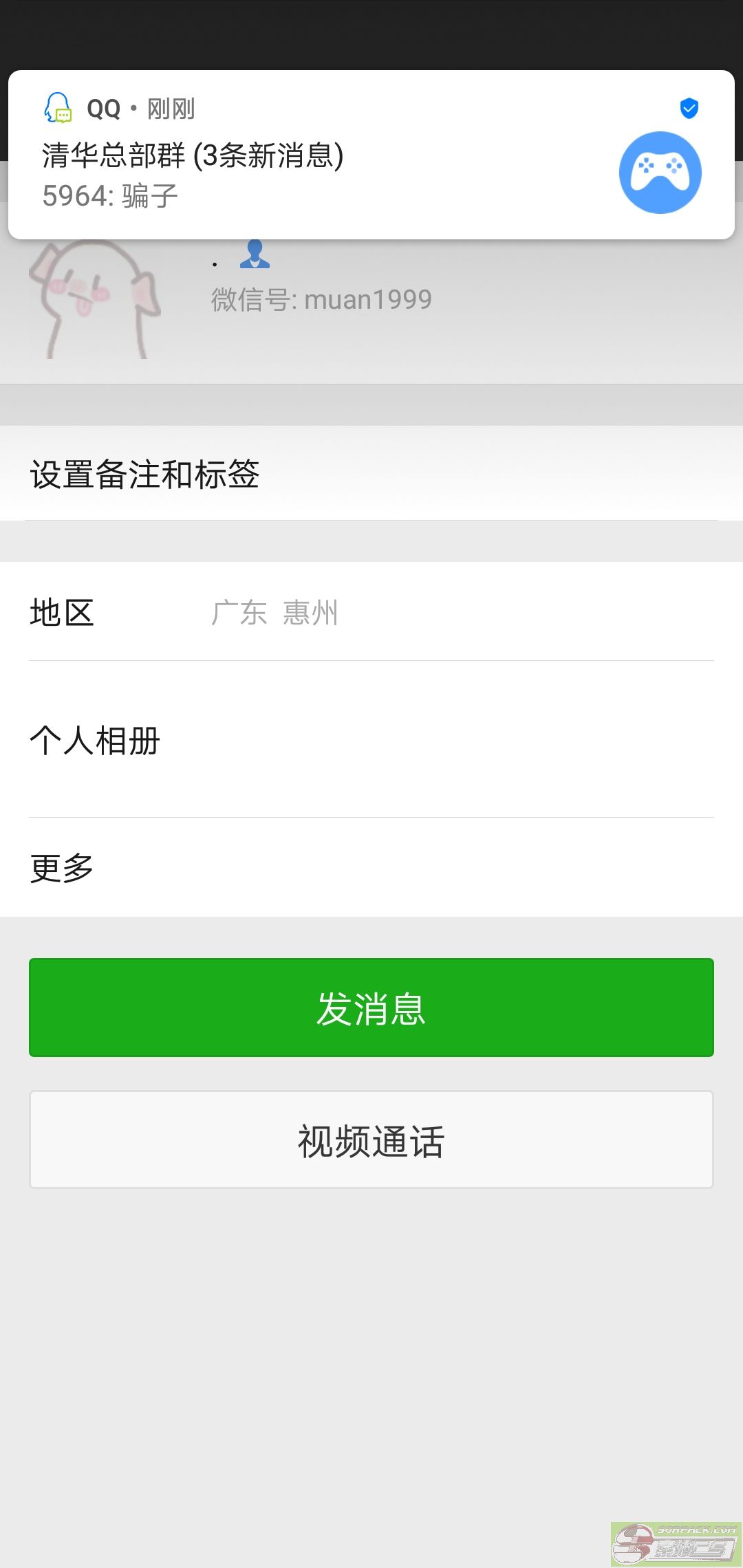743x1568 pixels.
Task: Start a 视频通话 video call
Action: (x=371, y=1140)
